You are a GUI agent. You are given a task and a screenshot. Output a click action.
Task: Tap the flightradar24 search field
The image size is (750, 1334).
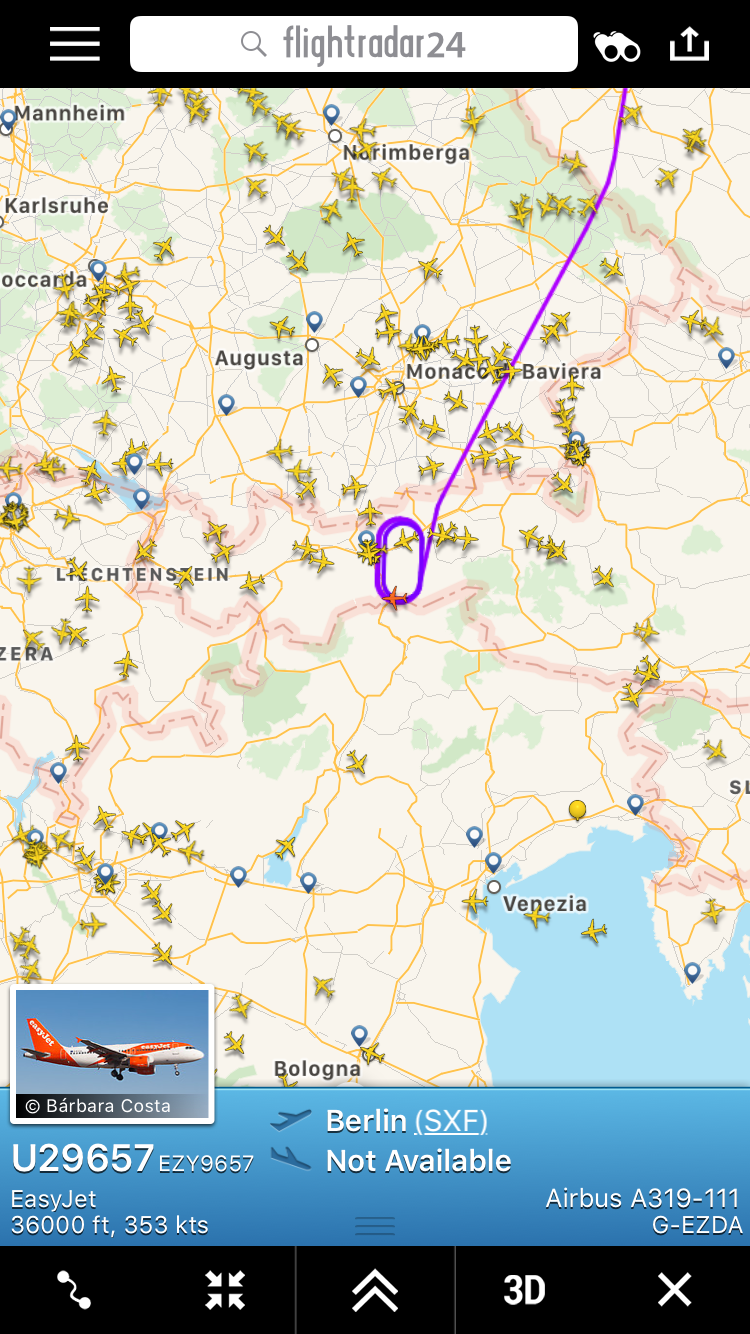click(354, 44)
